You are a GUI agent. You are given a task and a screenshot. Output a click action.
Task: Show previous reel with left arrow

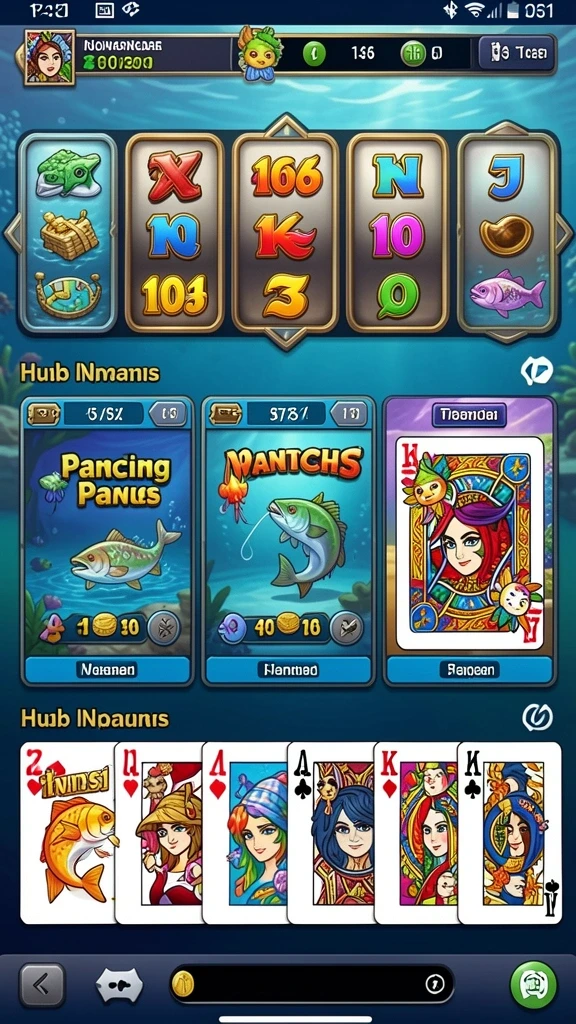point(12,232)
